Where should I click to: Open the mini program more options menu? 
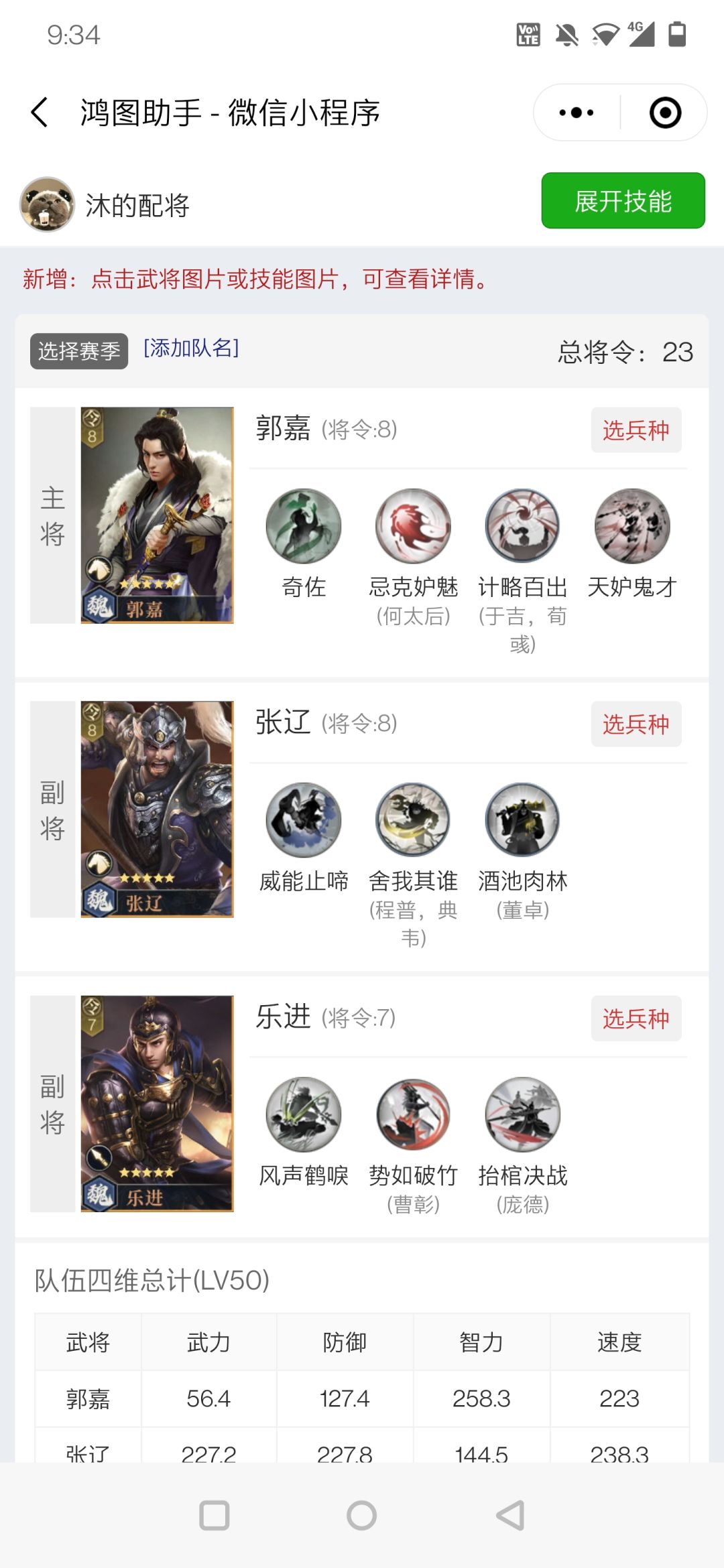tap(577, 113)
